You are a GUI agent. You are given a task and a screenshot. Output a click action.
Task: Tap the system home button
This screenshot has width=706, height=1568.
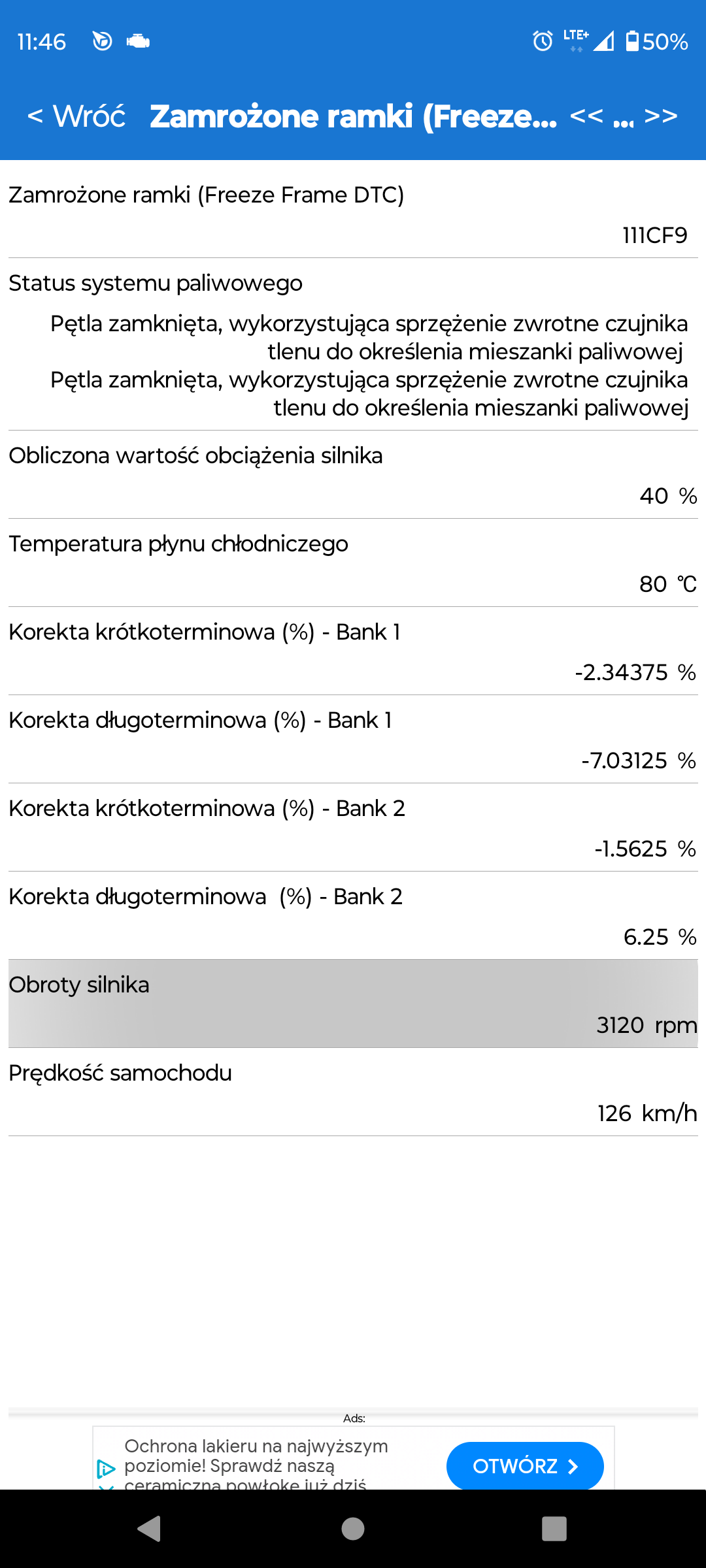click(x=353, y=1529)
